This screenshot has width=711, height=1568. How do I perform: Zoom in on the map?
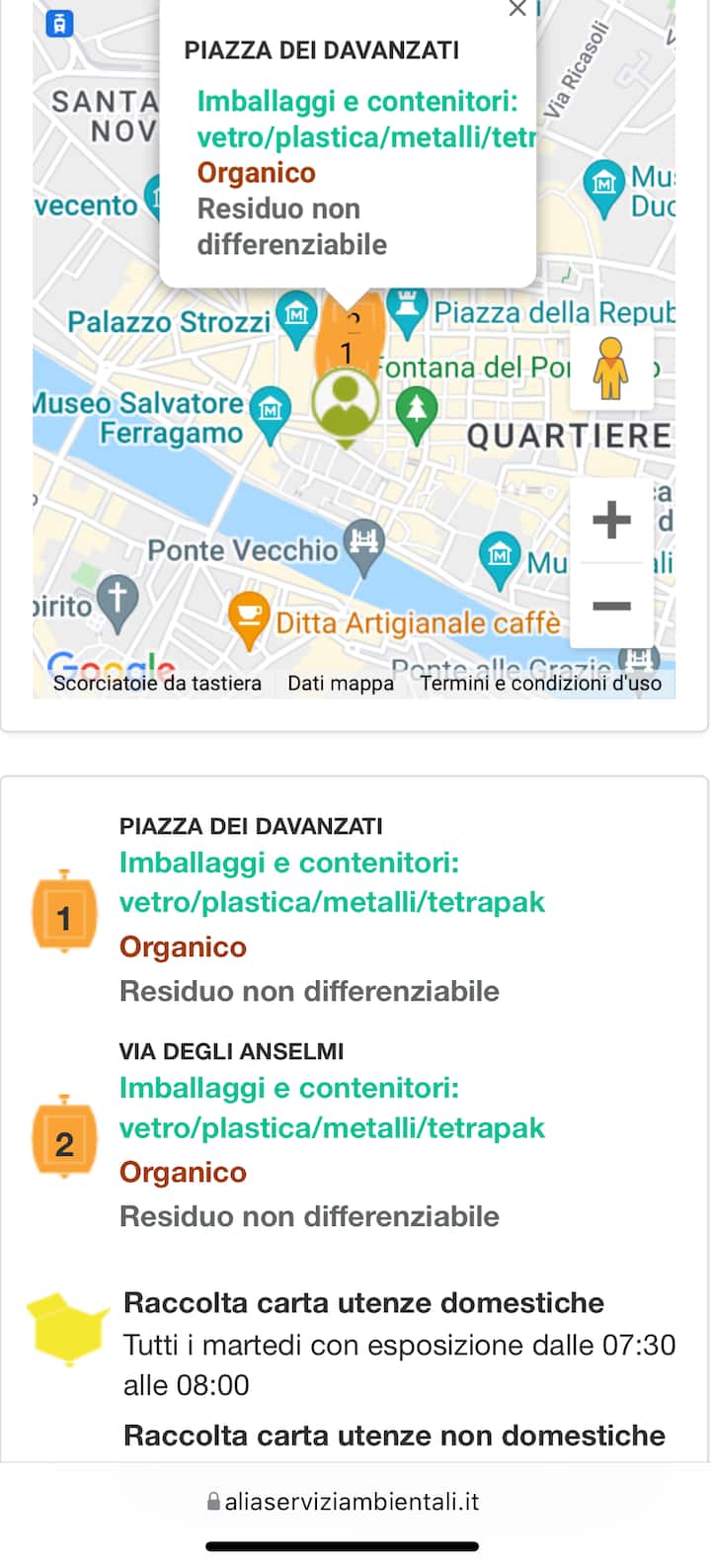click(611, 520)
